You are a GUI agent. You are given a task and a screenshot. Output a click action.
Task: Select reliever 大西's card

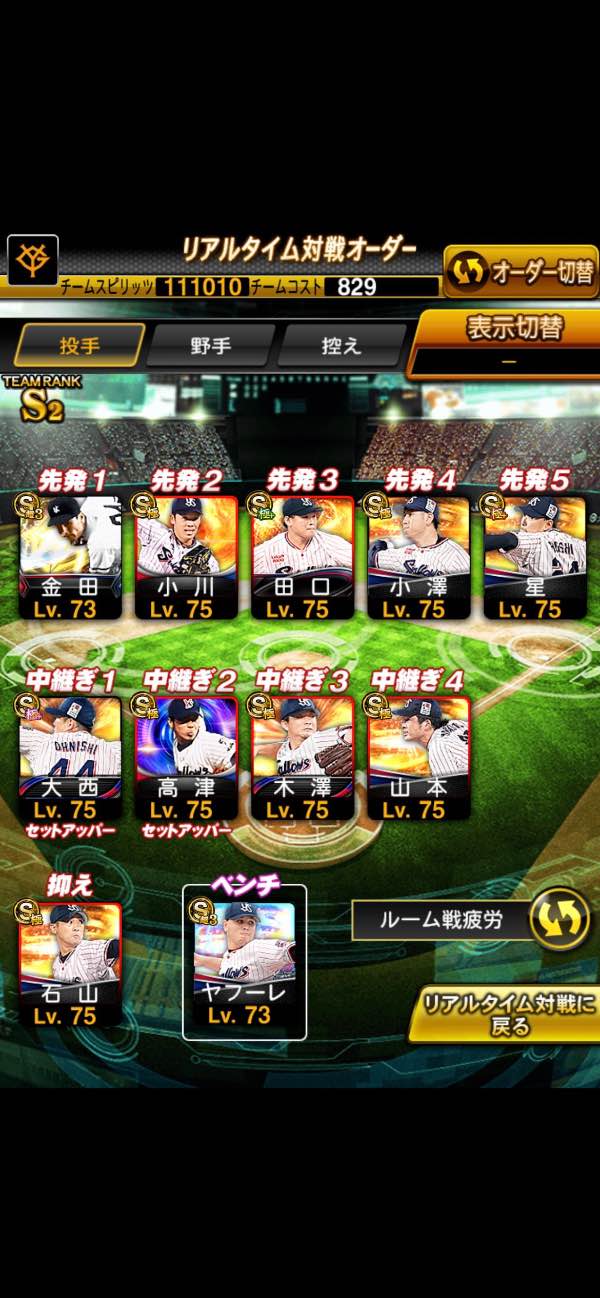(70, 758)
